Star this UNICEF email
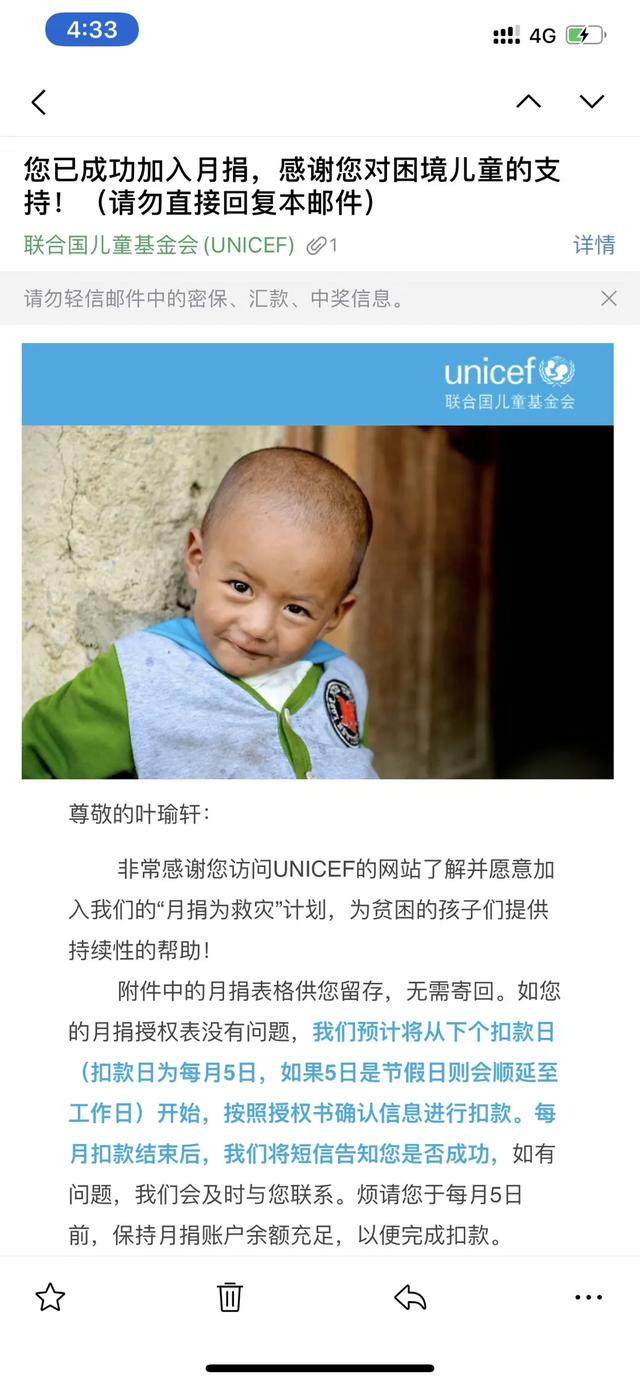Viewport: 640px width, 1384px height. [50, 1297]
